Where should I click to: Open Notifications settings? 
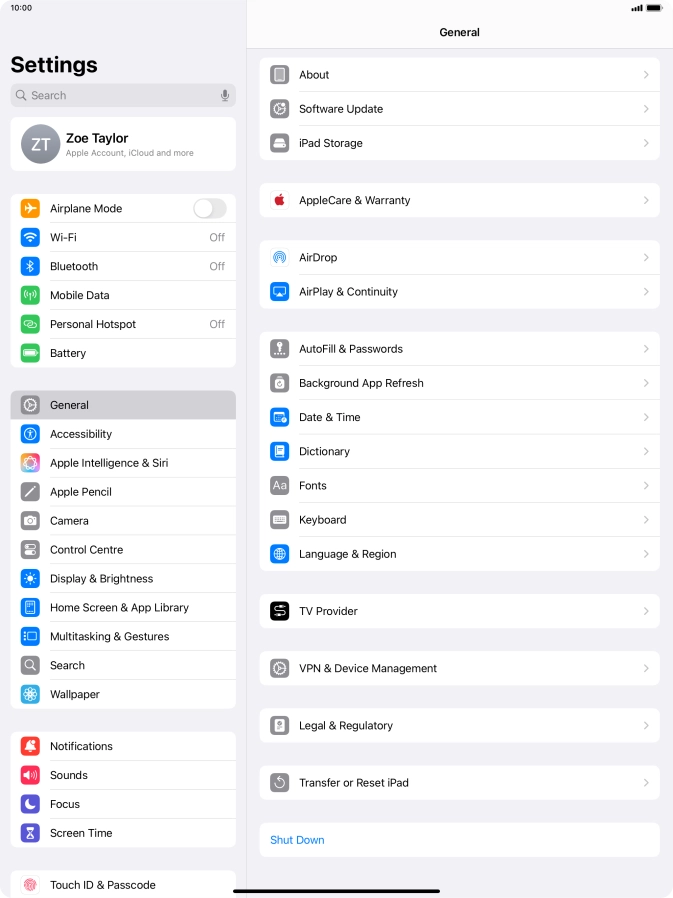(123, 746)
